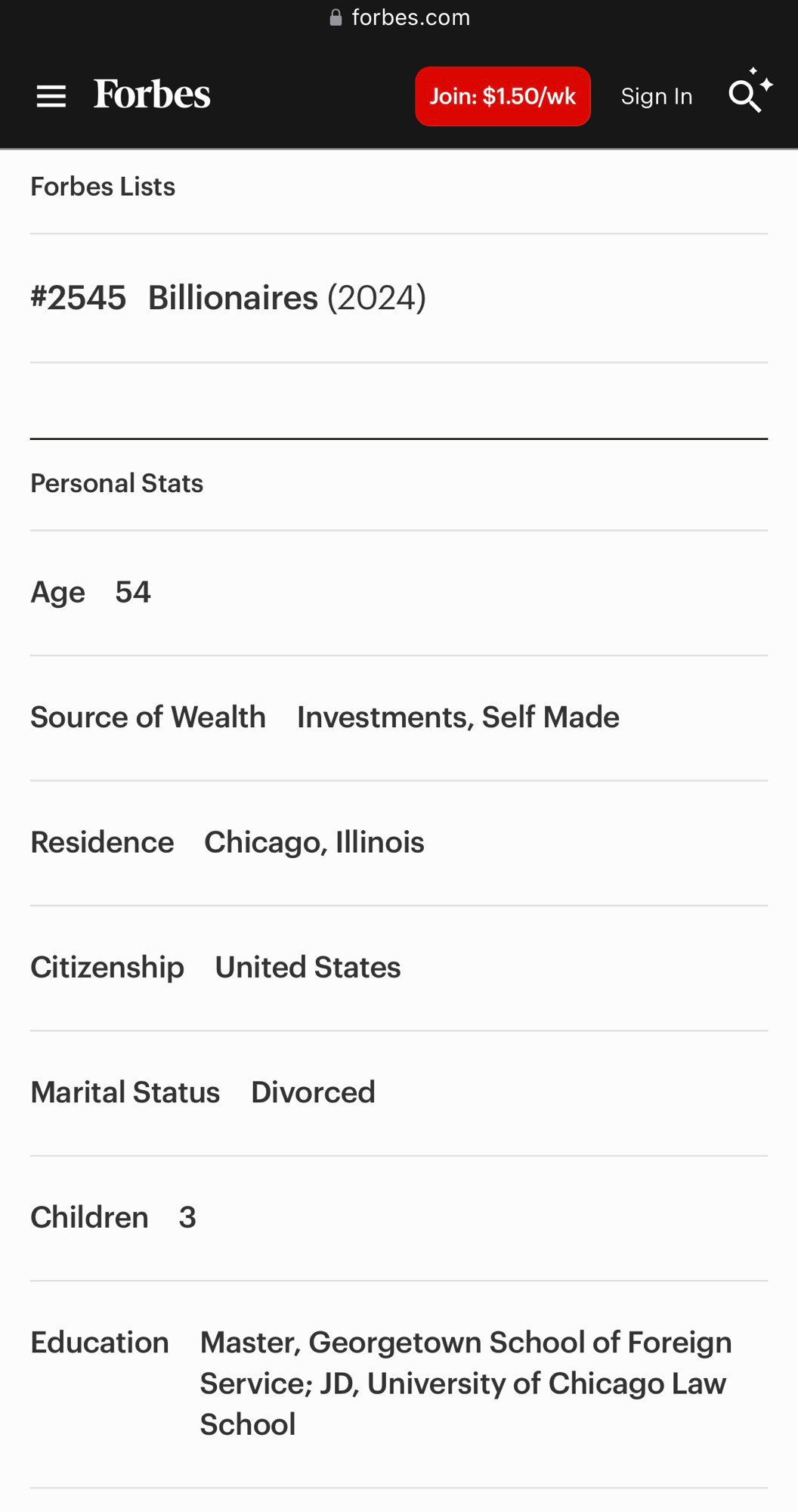Open the hamburger navigation menu

[51, 97]
